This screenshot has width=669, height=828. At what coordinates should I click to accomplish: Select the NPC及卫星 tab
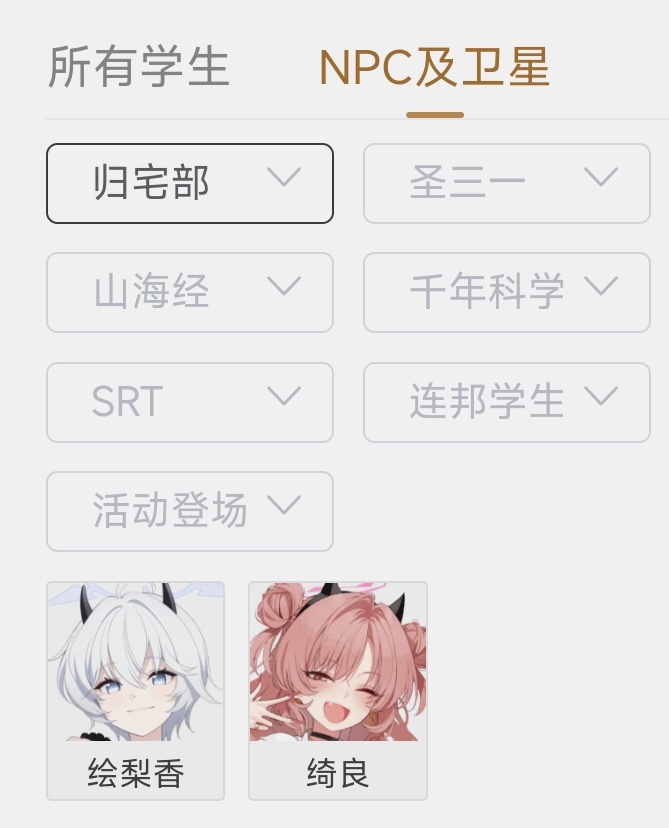coord(434,68)
